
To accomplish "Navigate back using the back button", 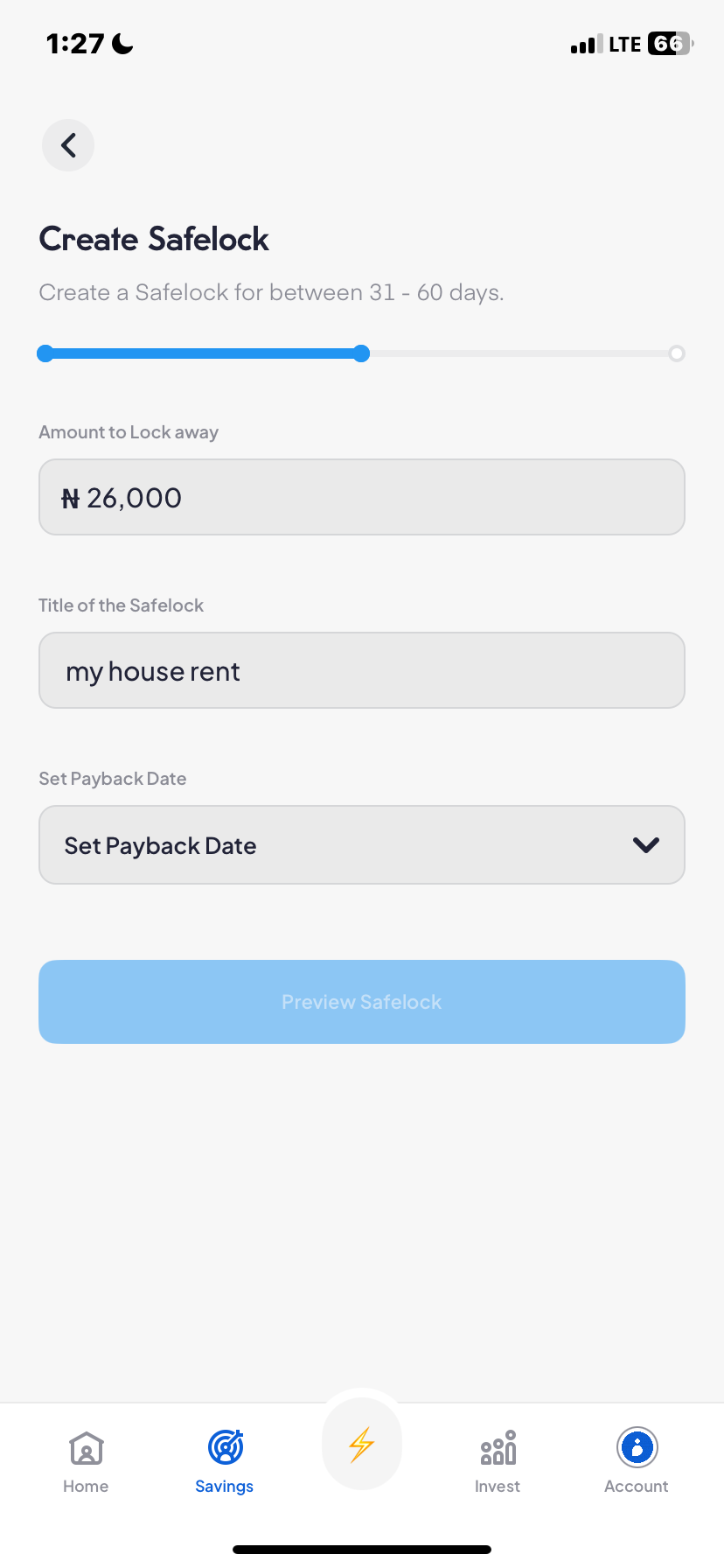I will [x=67, y=144].
